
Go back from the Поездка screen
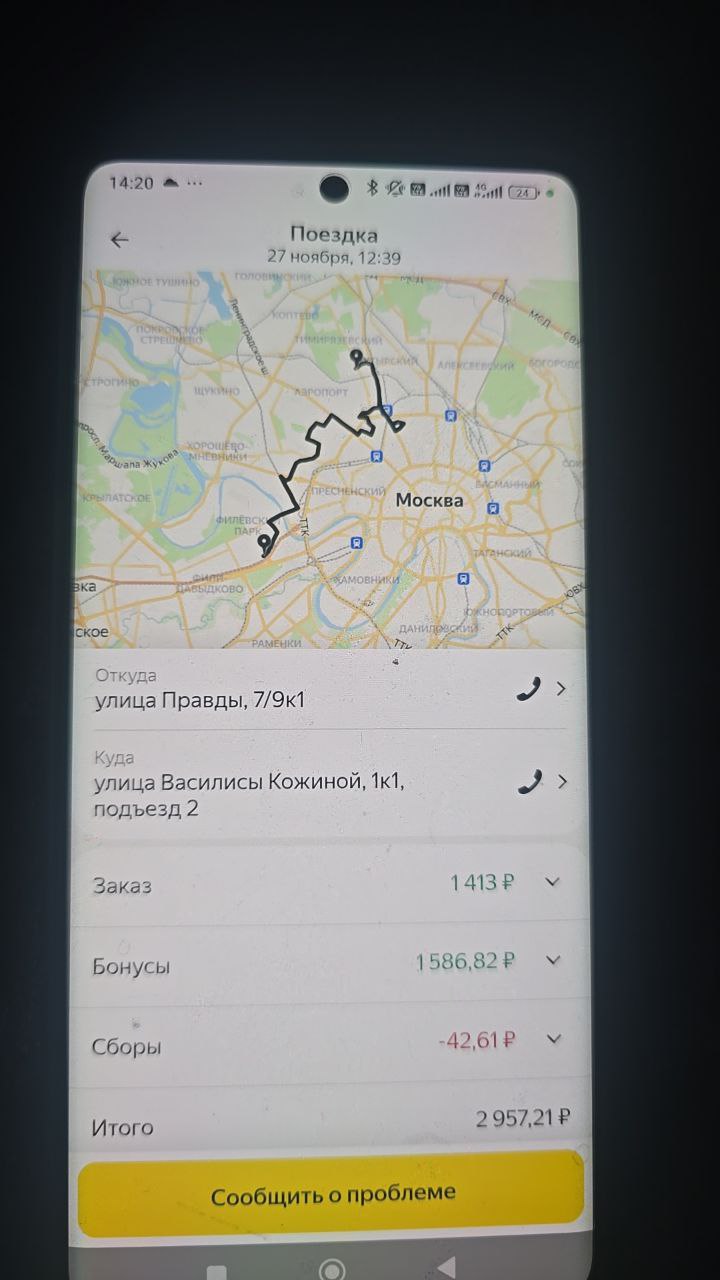tap(120, 240)
